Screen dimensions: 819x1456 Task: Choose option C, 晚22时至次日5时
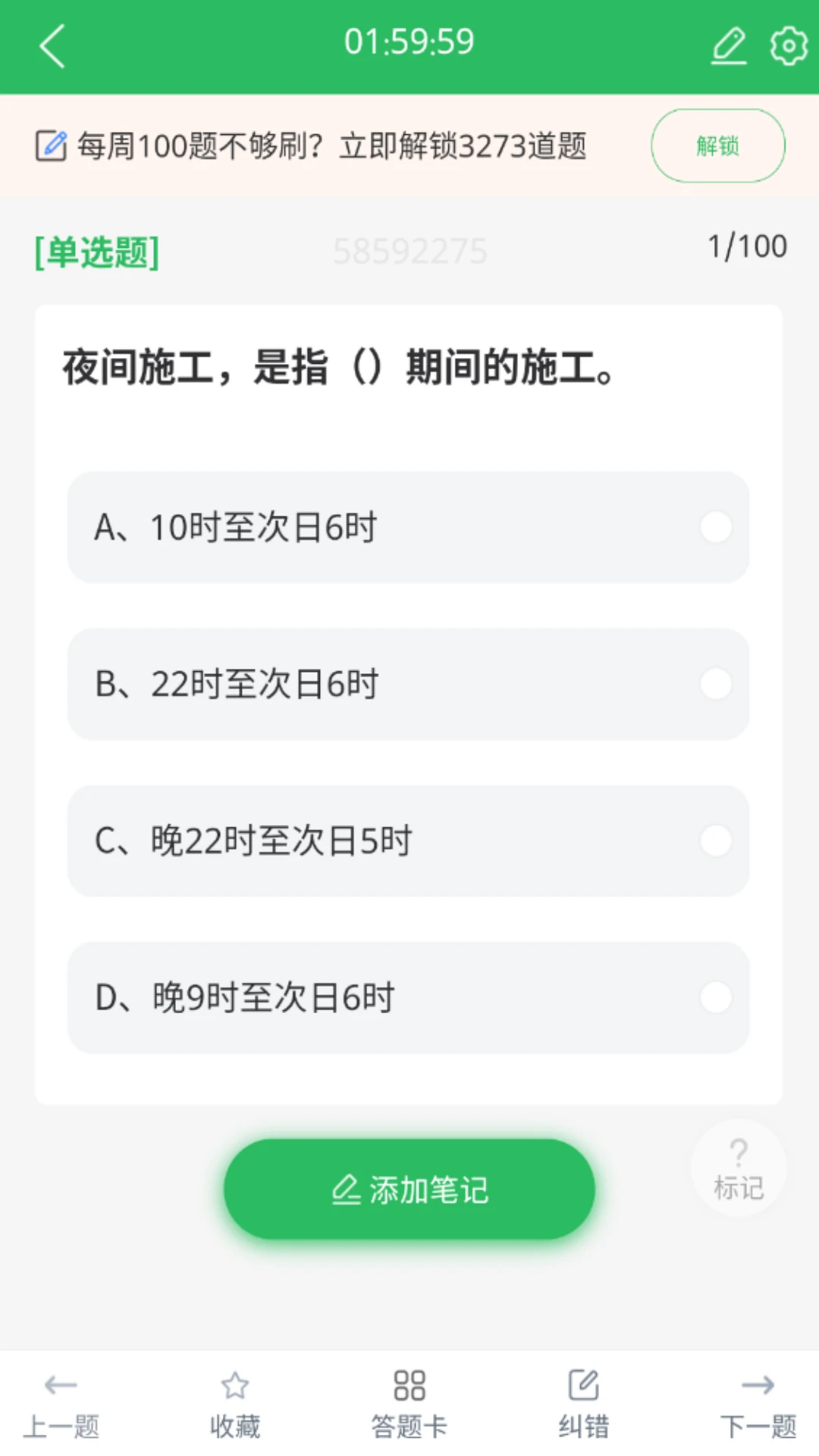[408, 841]
